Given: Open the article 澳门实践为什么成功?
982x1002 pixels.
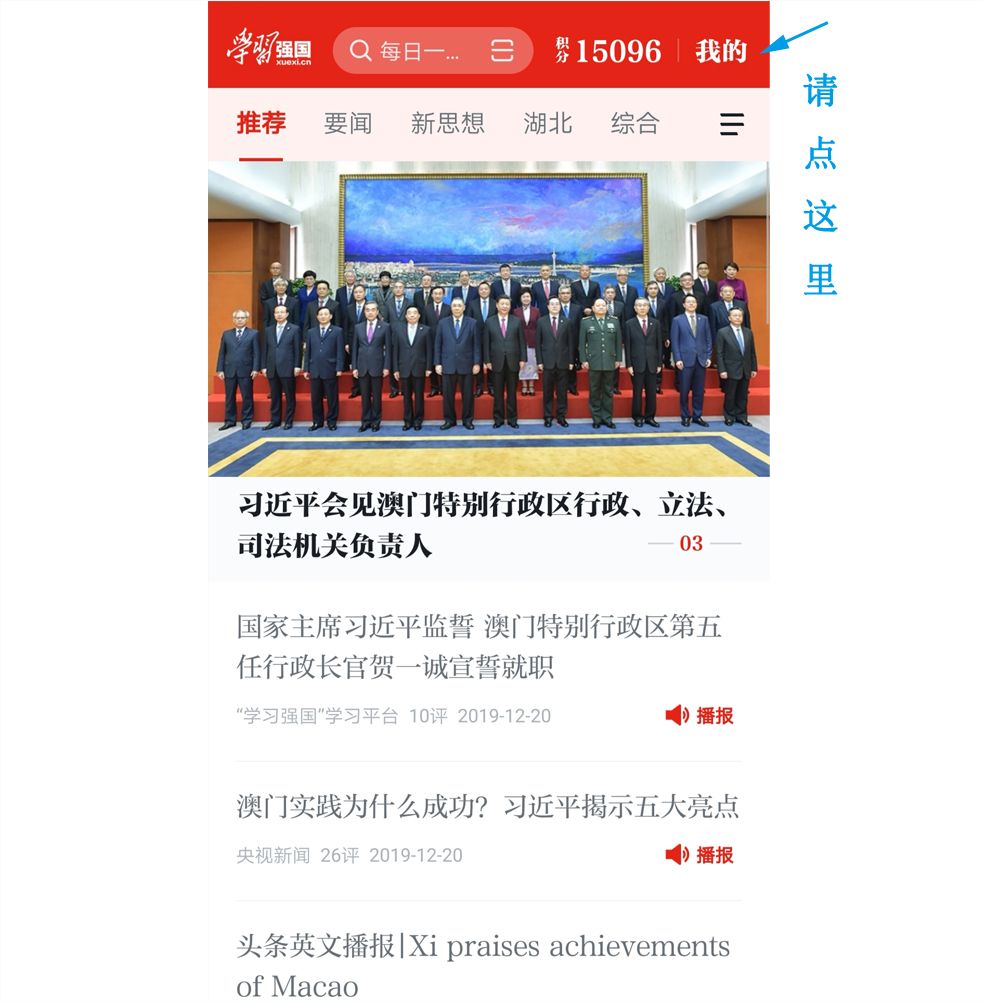Looking at the screenshot, I should (487, 806).
